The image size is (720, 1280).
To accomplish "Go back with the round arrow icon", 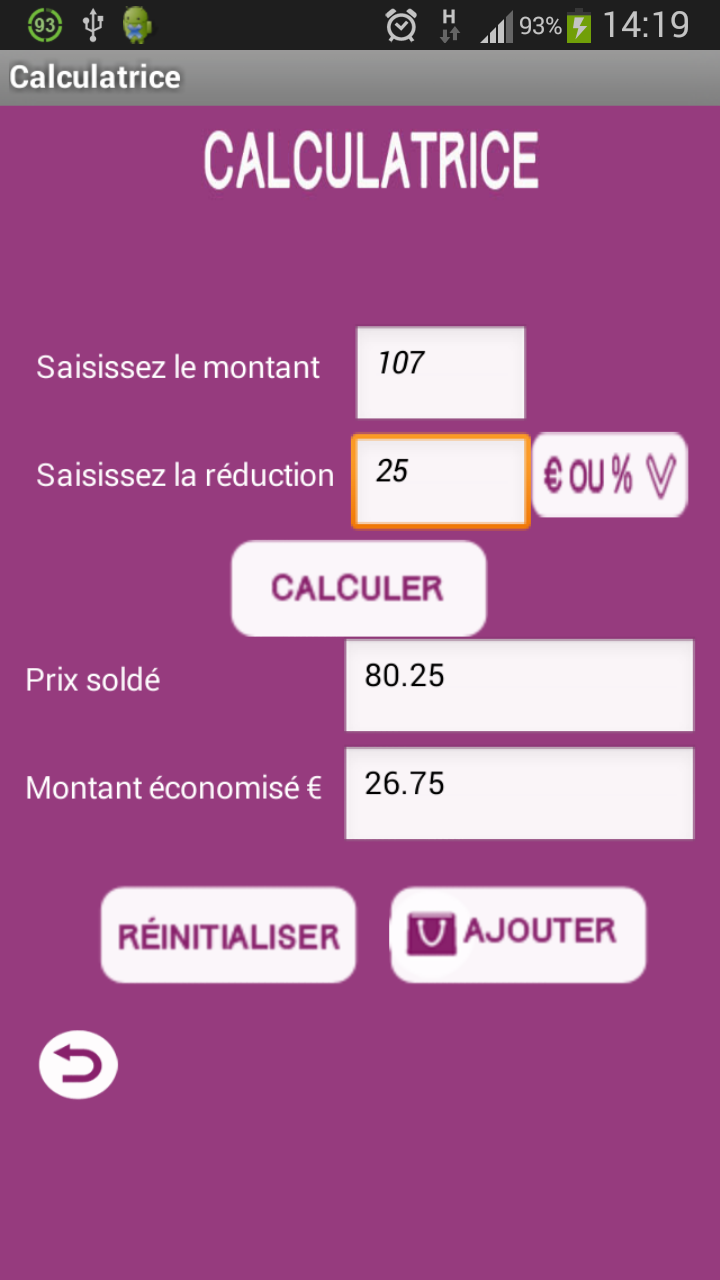I will pyautogui.click(x=78, y=1064).
